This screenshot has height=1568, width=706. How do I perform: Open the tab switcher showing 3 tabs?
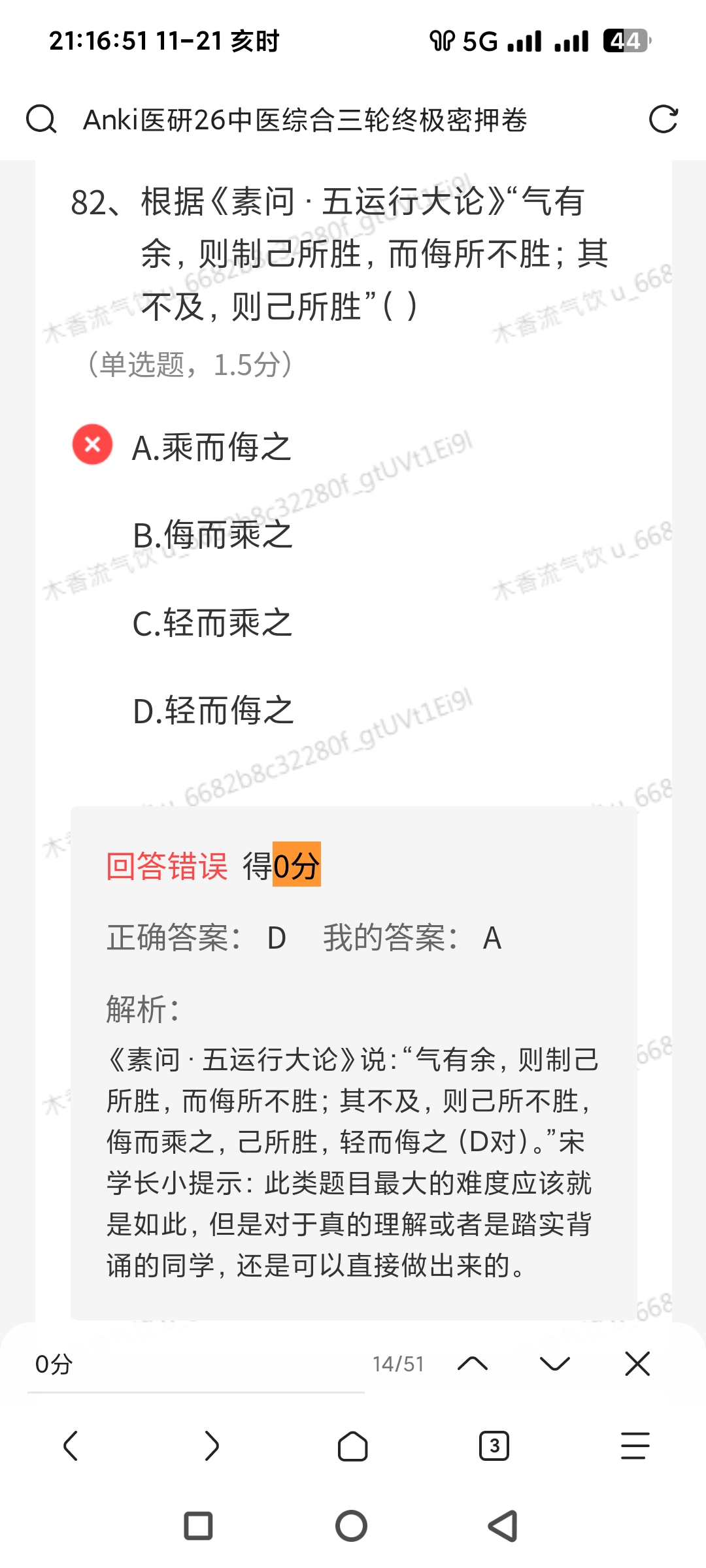coord(494,1445)
